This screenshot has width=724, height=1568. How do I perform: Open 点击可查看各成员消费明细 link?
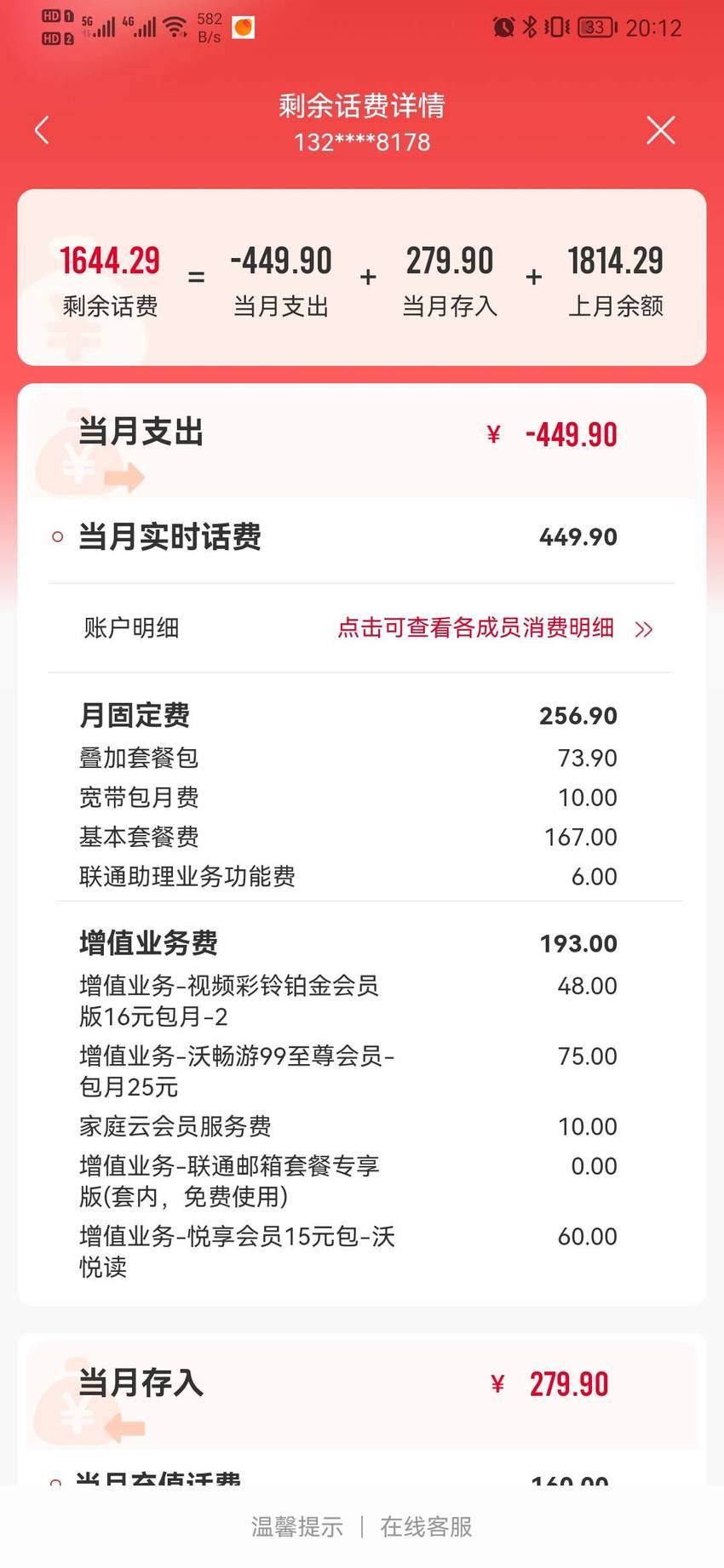pos(496,628)
